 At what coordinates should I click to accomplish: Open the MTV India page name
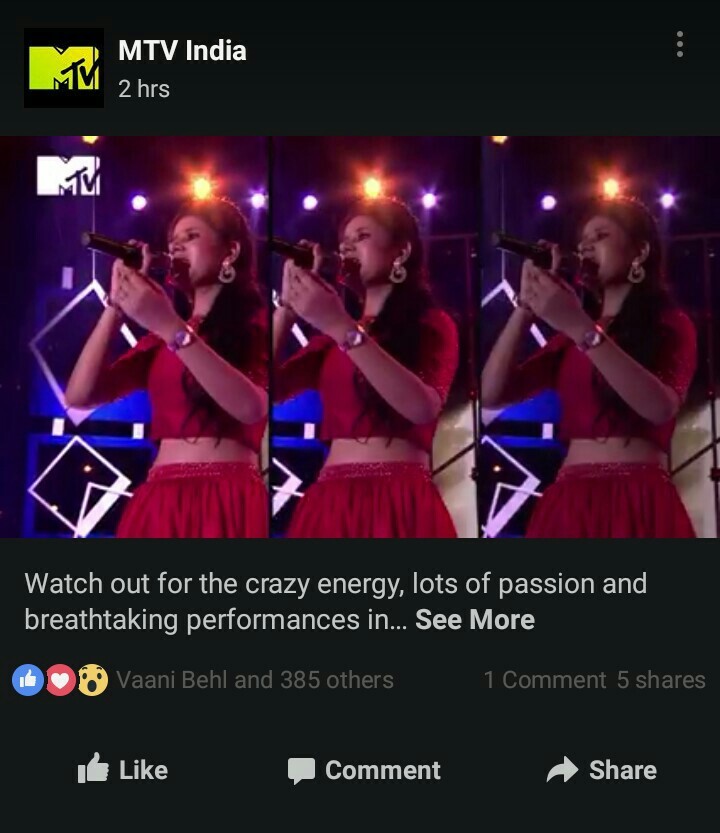pos(182,51)
